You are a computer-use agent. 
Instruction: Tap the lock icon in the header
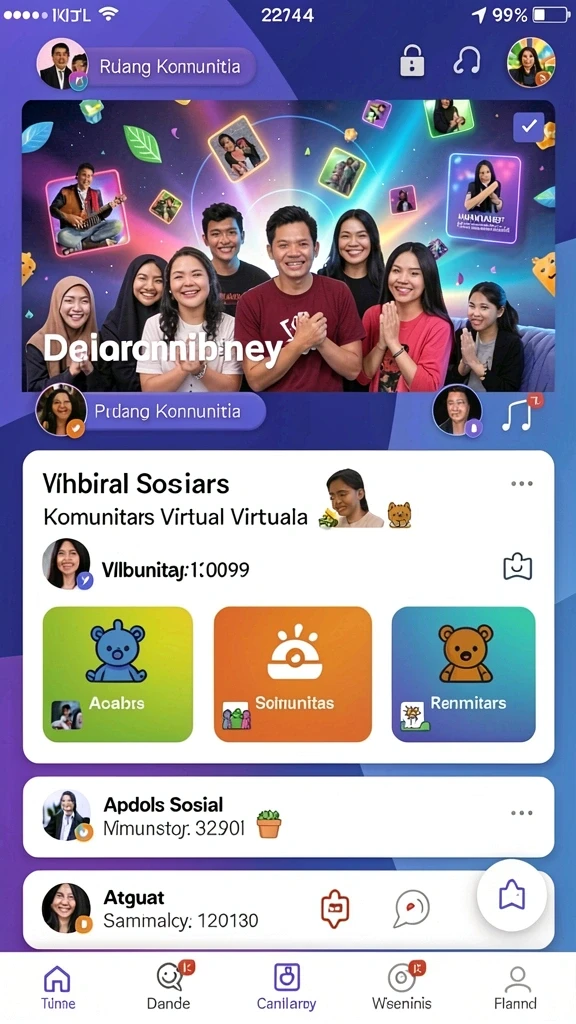pyautogui.click(x=412, y=61)
